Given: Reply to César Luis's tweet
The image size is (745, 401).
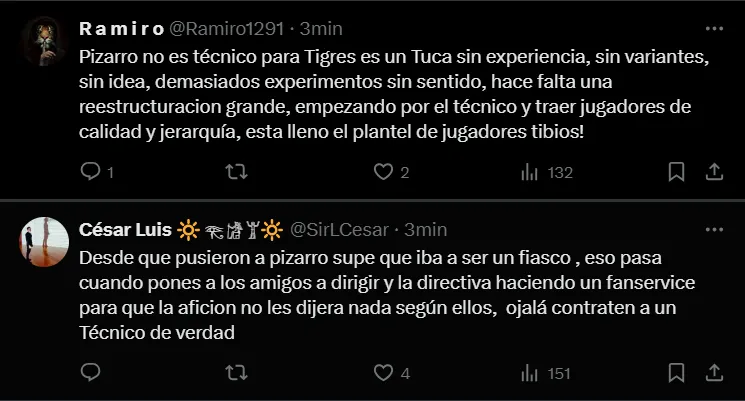Looking at the screenshot, I should pyautogui.click(x=90, y=373).
